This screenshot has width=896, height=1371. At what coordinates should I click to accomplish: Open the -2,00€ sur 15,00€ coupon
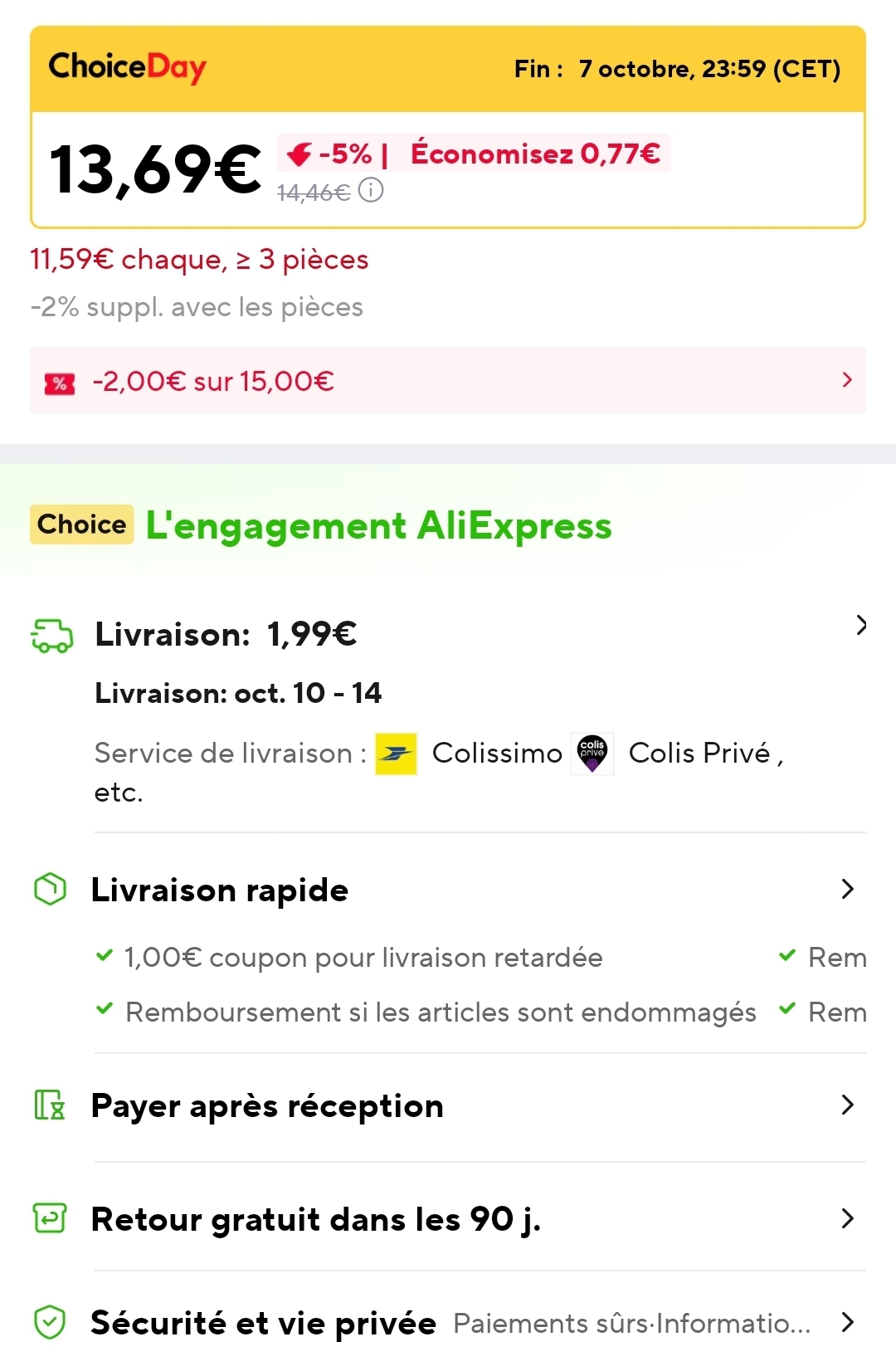point(448,381)
